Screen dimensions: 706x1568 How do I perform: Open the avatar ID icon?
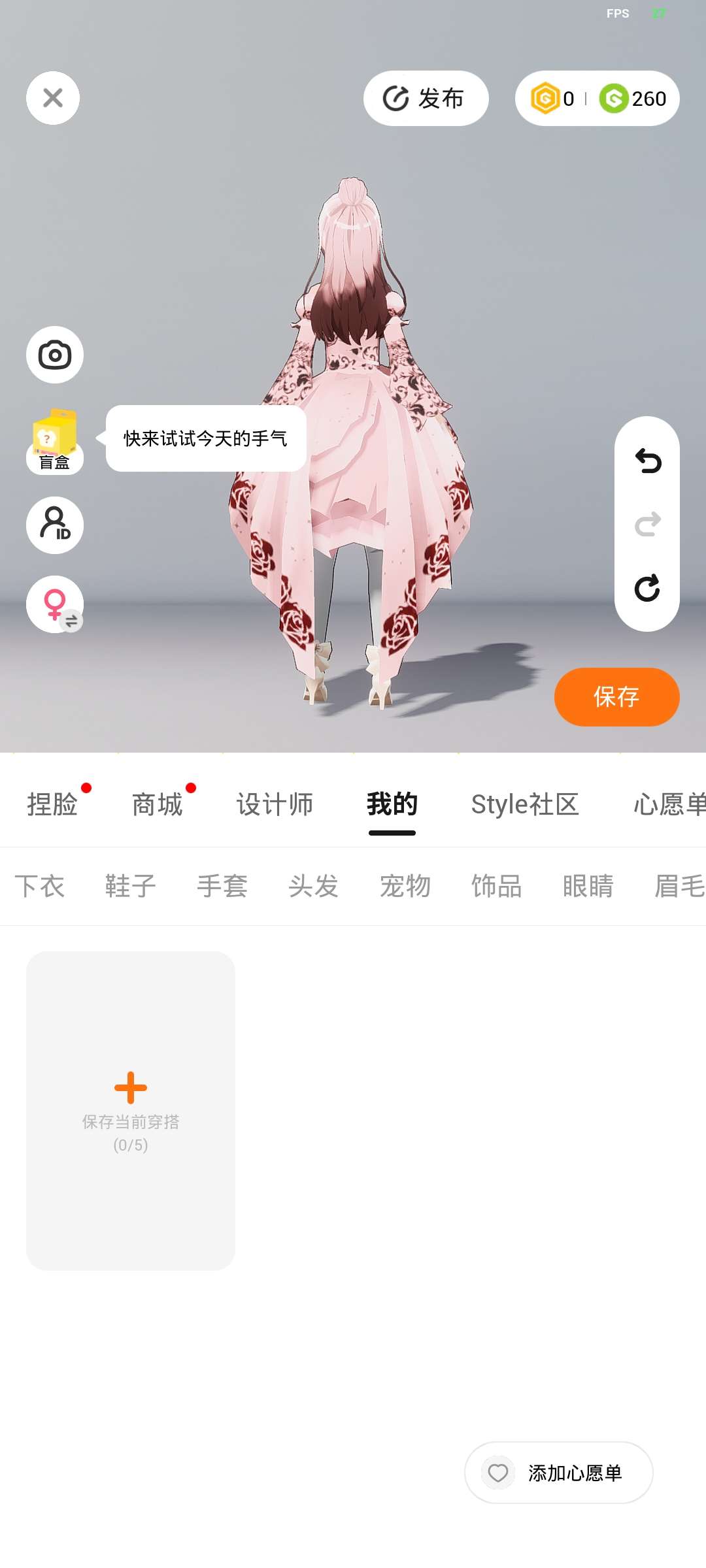coord(55,525)
